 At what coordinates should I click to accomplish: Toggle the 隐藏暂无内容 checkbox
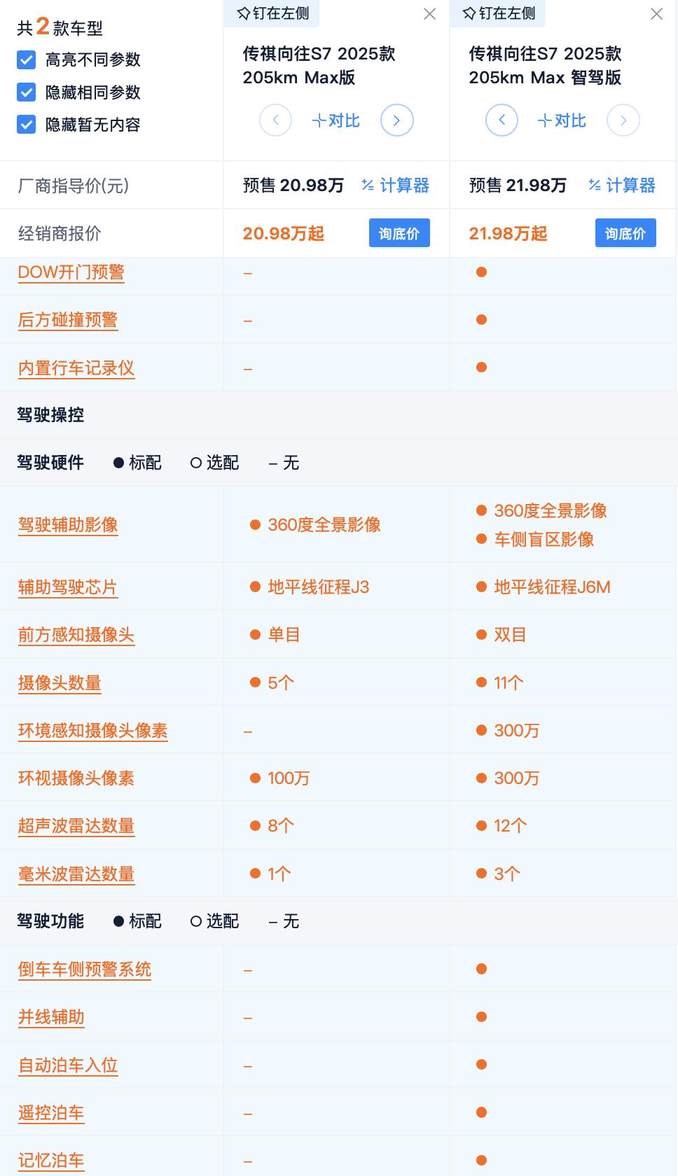click(26, 124)
